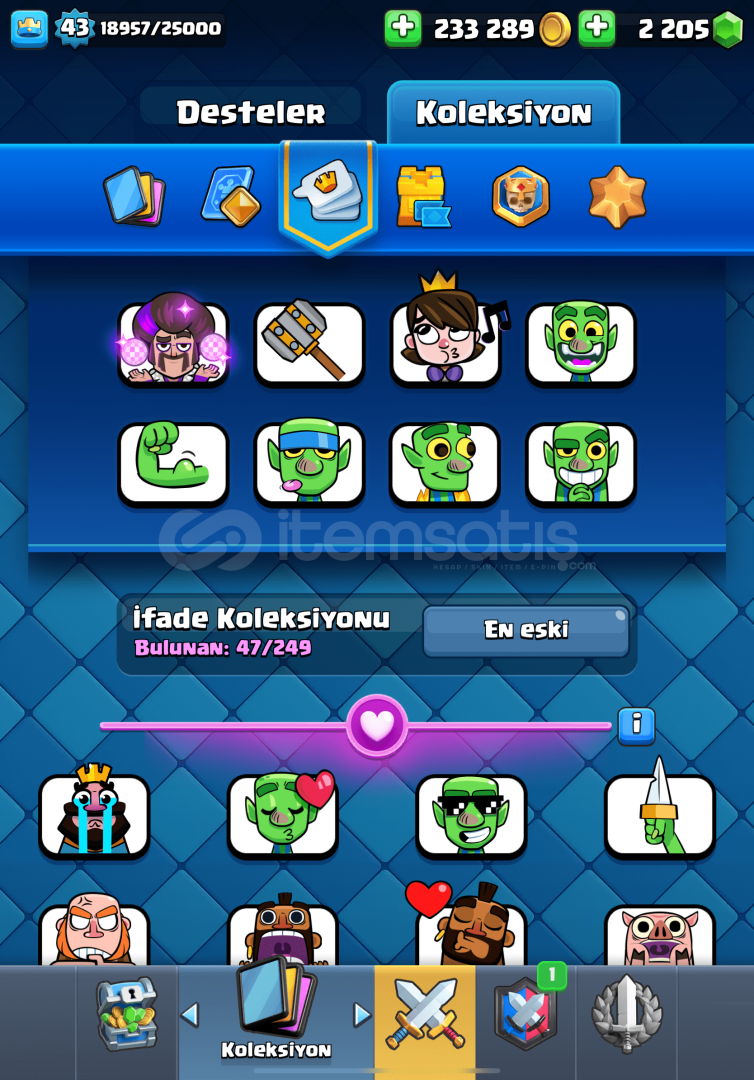Go to the battle crossed swords tab
Image resolution: width=754 pixels, height=1080 pixels.
[425, 1015]
